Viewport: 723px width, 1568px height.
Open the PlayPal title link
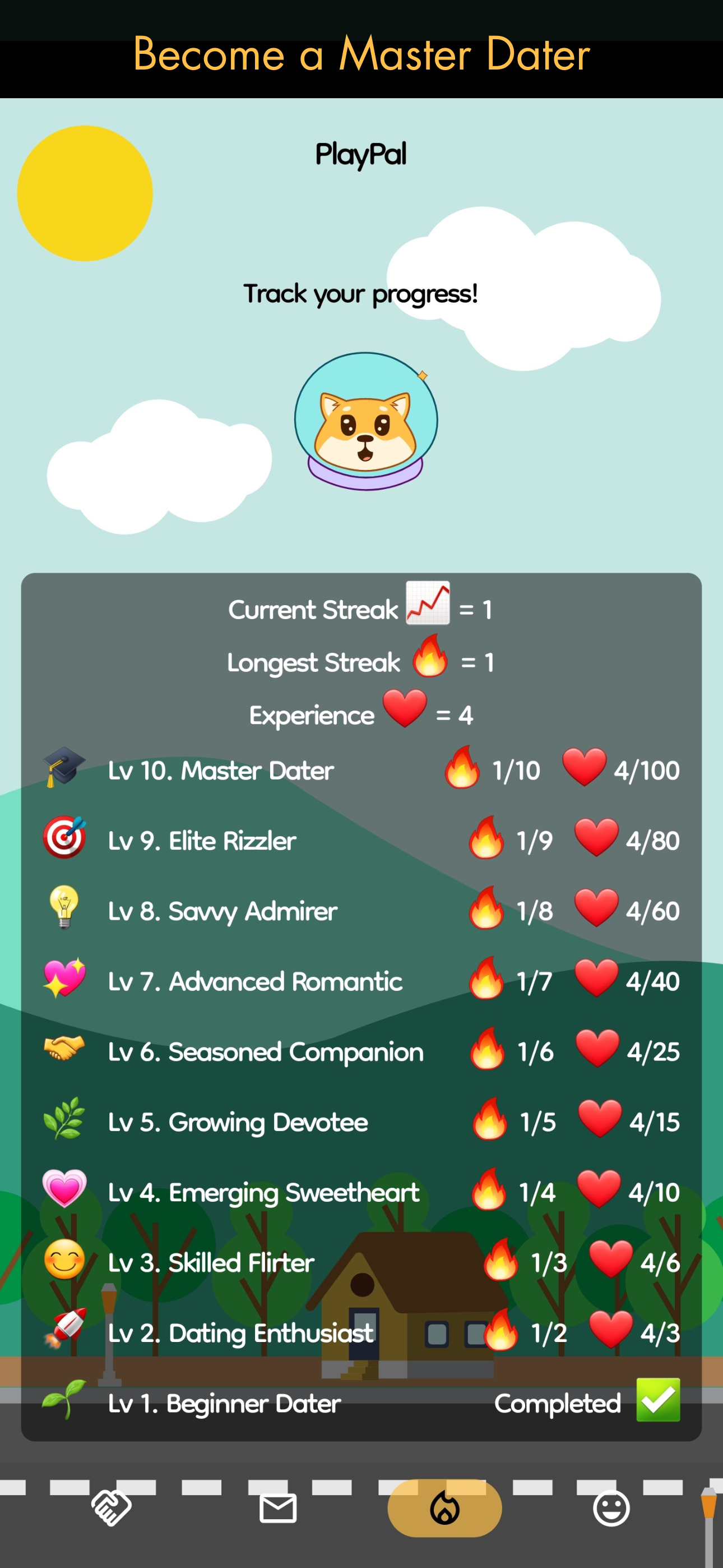(x=361, y=154)
